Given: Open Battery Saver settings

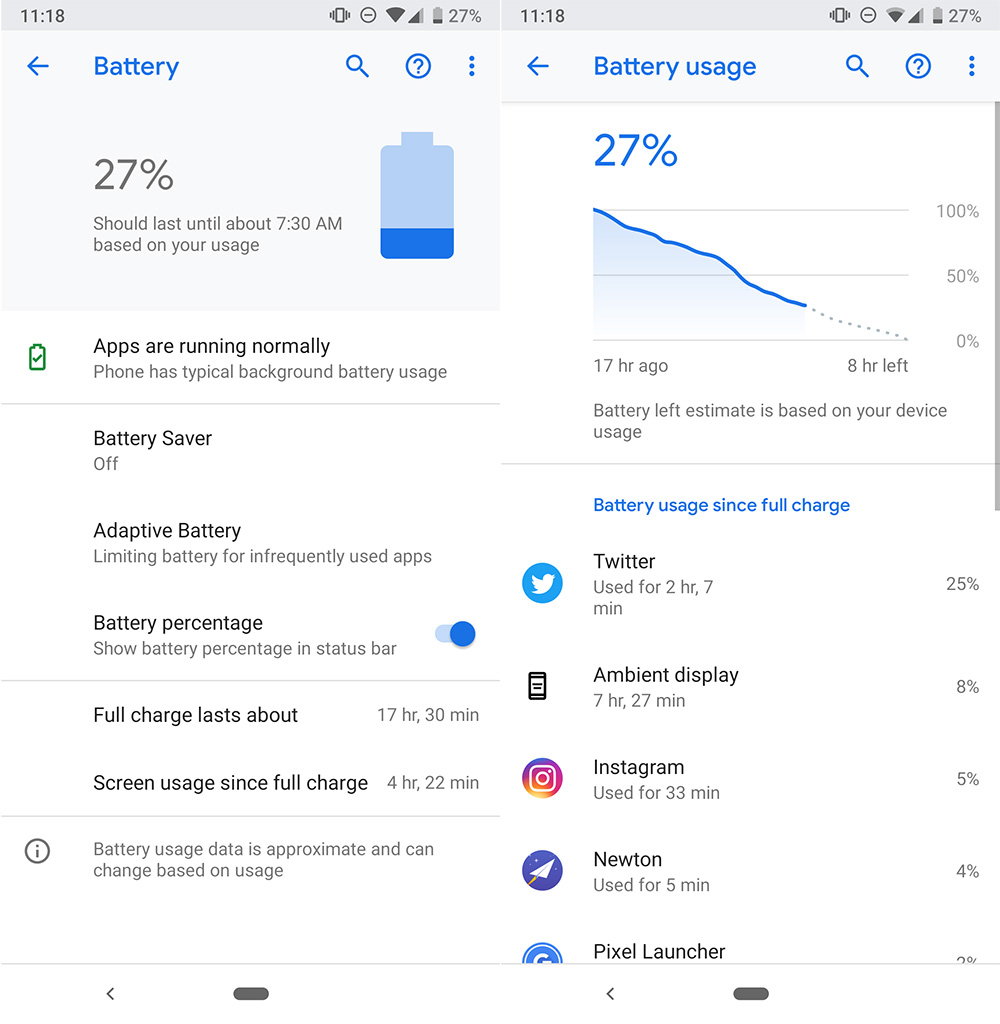Looking at the screenshot, I should coord(250,450).
